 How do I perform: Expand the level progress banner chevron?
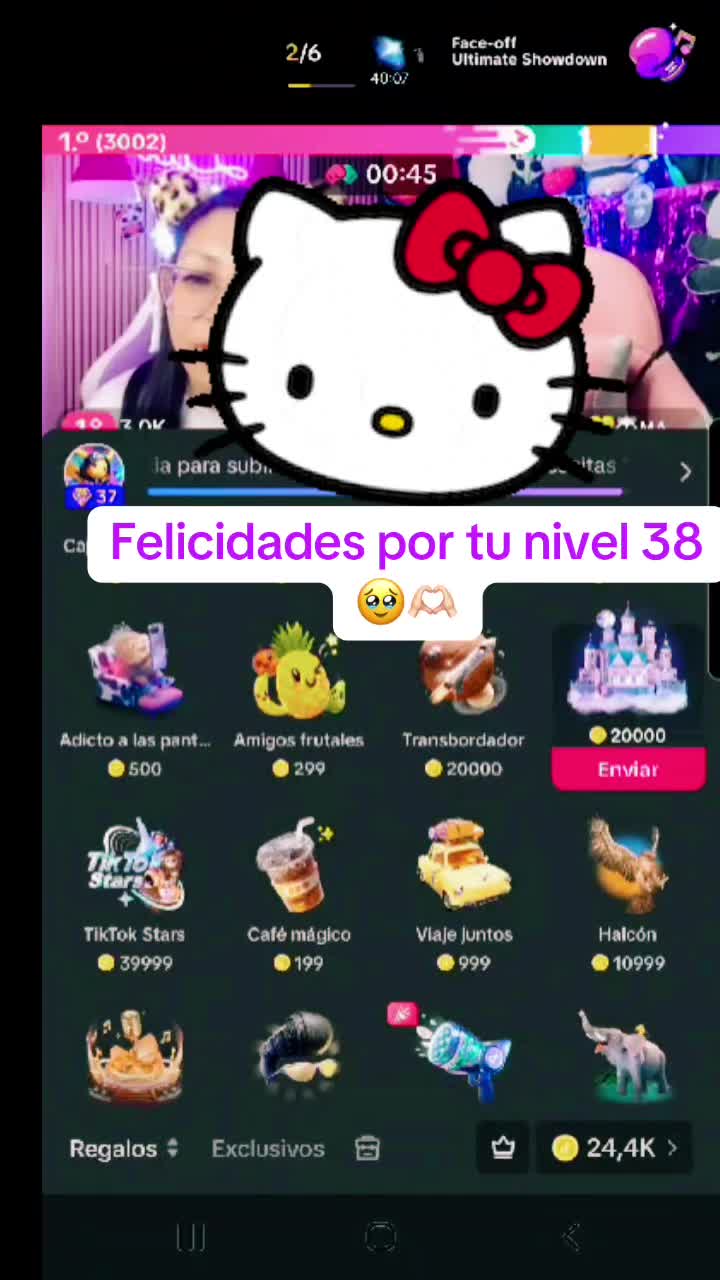click(685, 472)
